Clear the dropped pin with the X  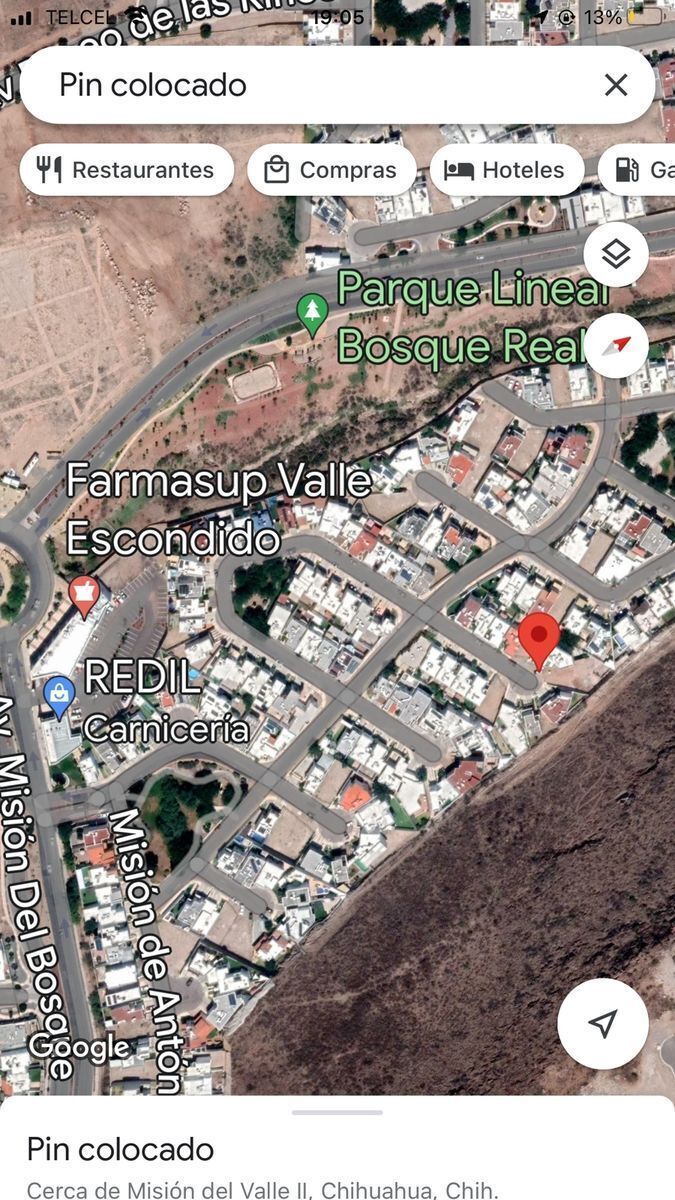click(x=616, y=85)
